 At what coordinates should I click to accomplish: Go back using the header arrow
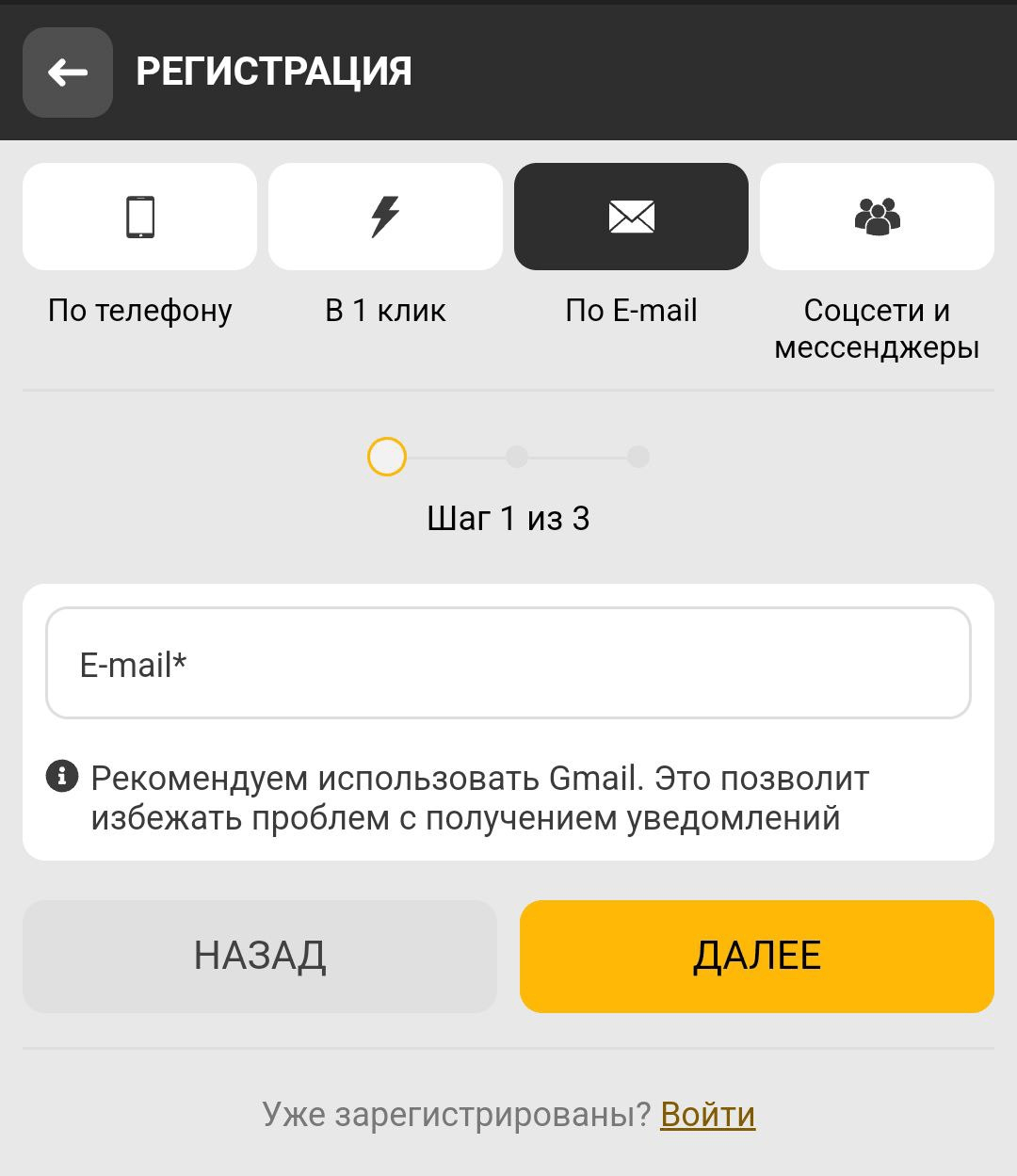pos(68,72)
